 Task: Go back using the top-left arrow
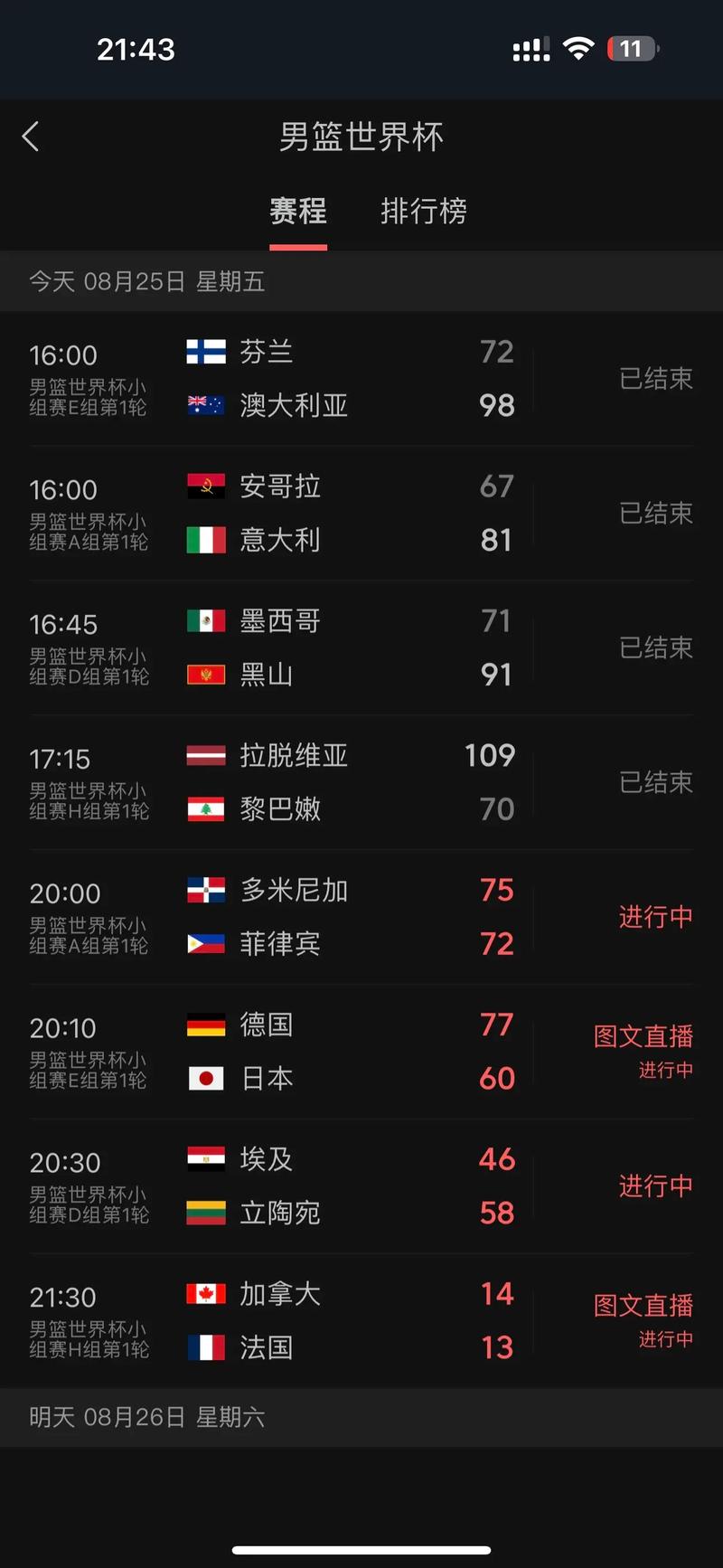pos(31,137)
